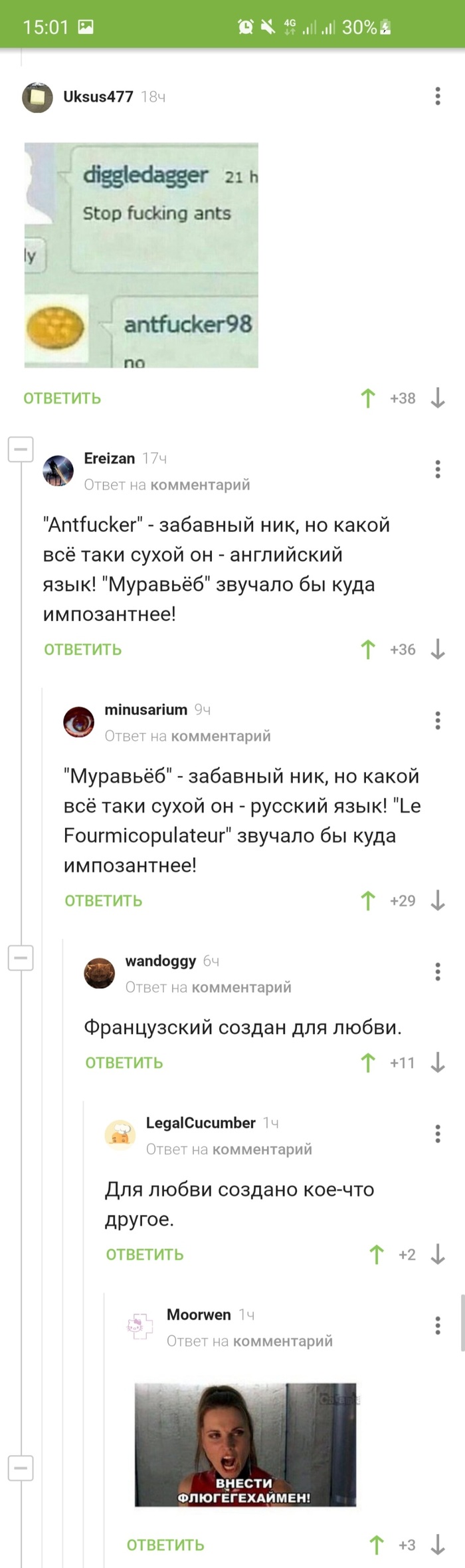
Task: Reply to Uksus477's comment
Action: (x=62, y=398)
